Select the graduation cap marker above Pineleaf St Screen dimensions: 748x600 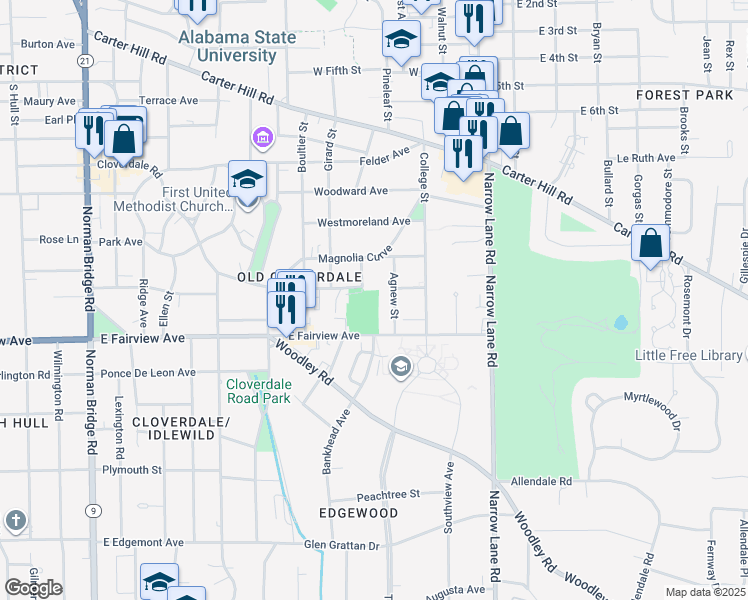pyautogui.click(x=401, y=40)
